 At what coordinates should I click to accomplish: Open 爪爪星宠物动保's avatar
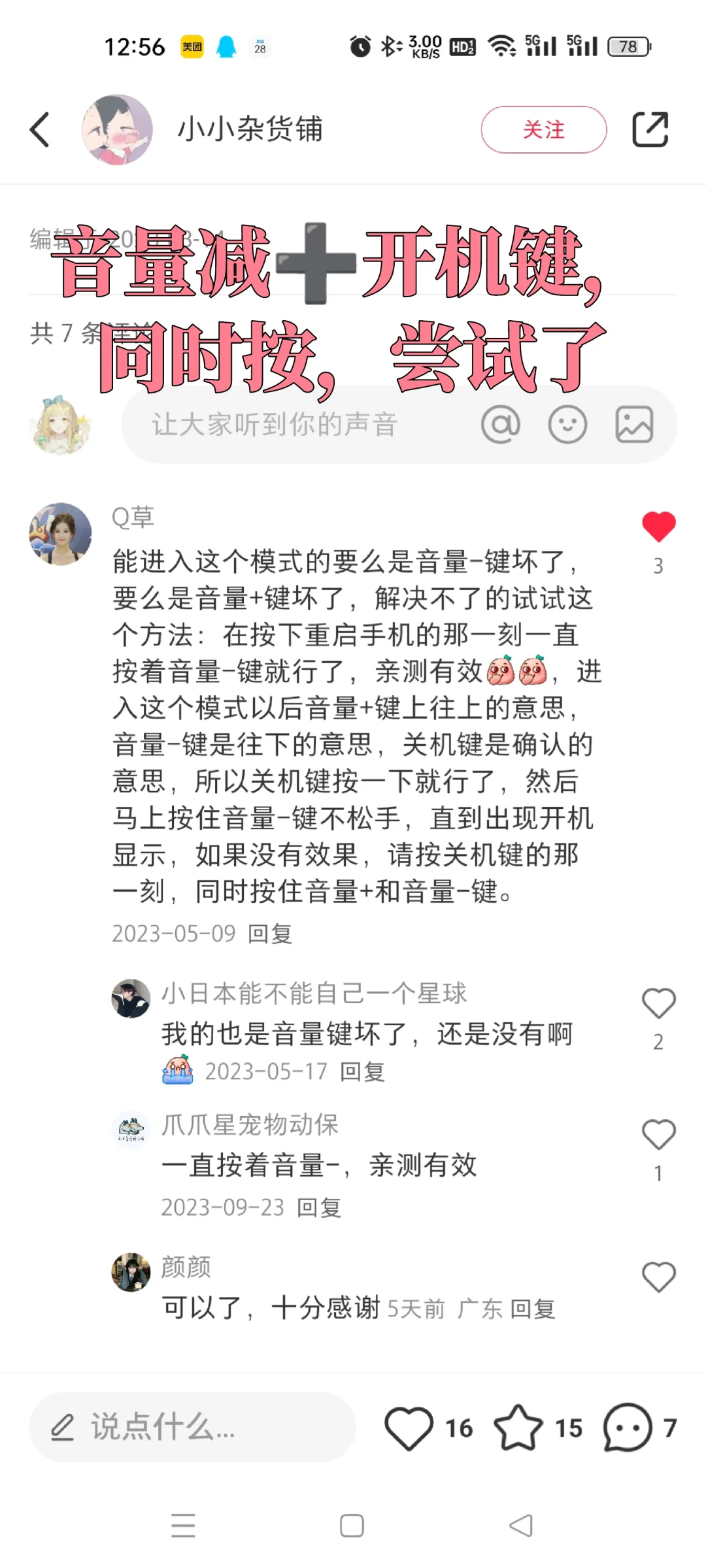(x=131, y=1130)
